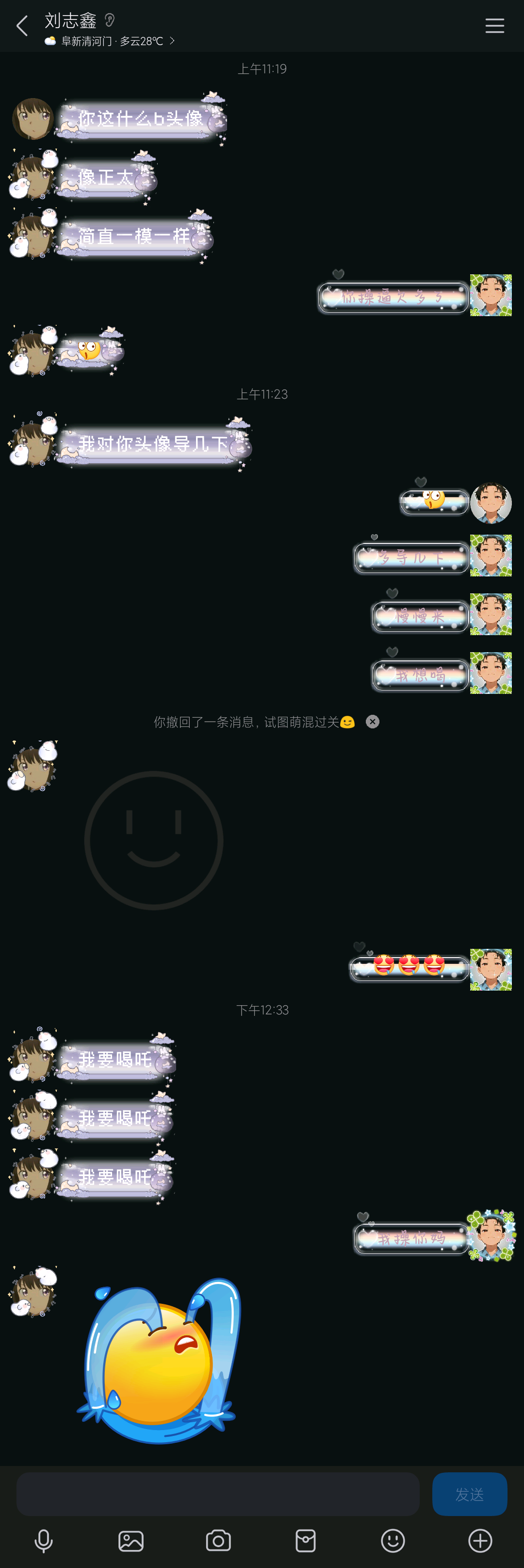Expand more options with the plus icon

480,1541
